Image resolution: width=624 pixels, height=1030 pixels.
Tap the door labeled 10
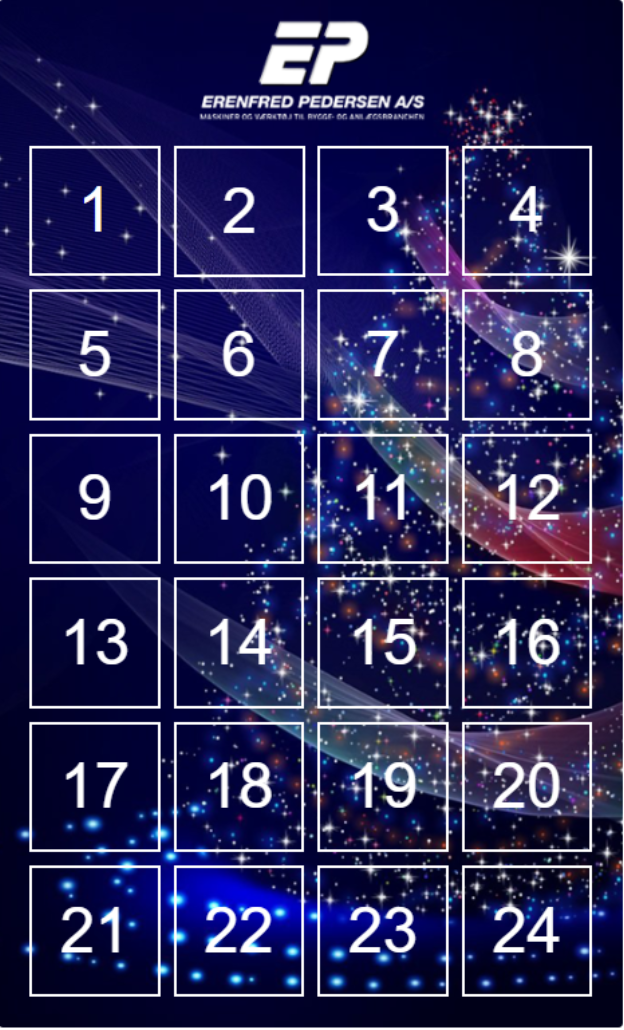[239, 499]
